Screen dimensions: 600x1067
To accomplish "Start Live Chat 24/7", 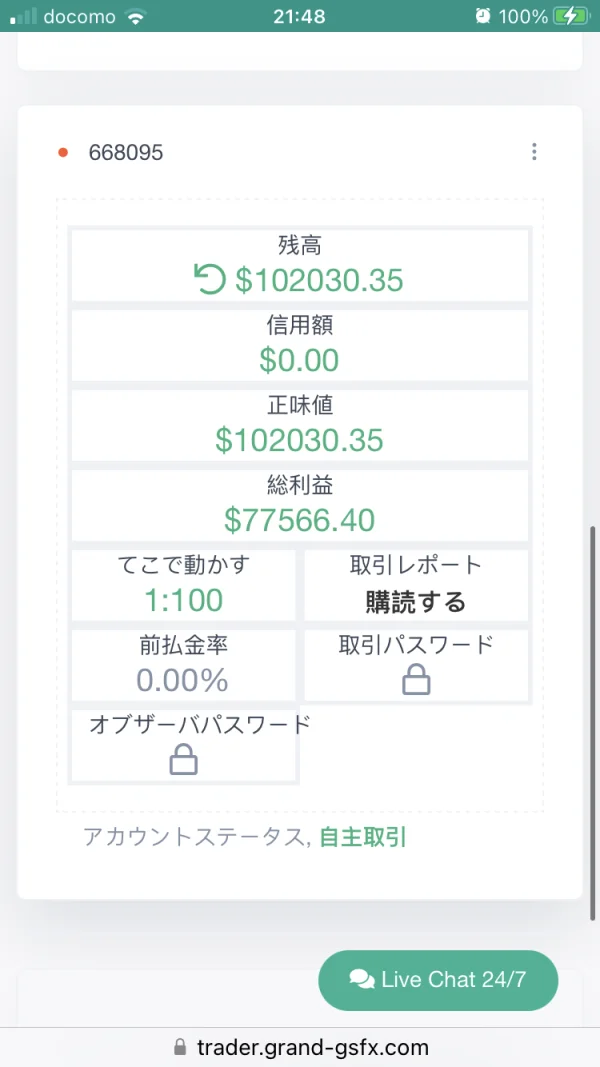I will pos(438,980).
